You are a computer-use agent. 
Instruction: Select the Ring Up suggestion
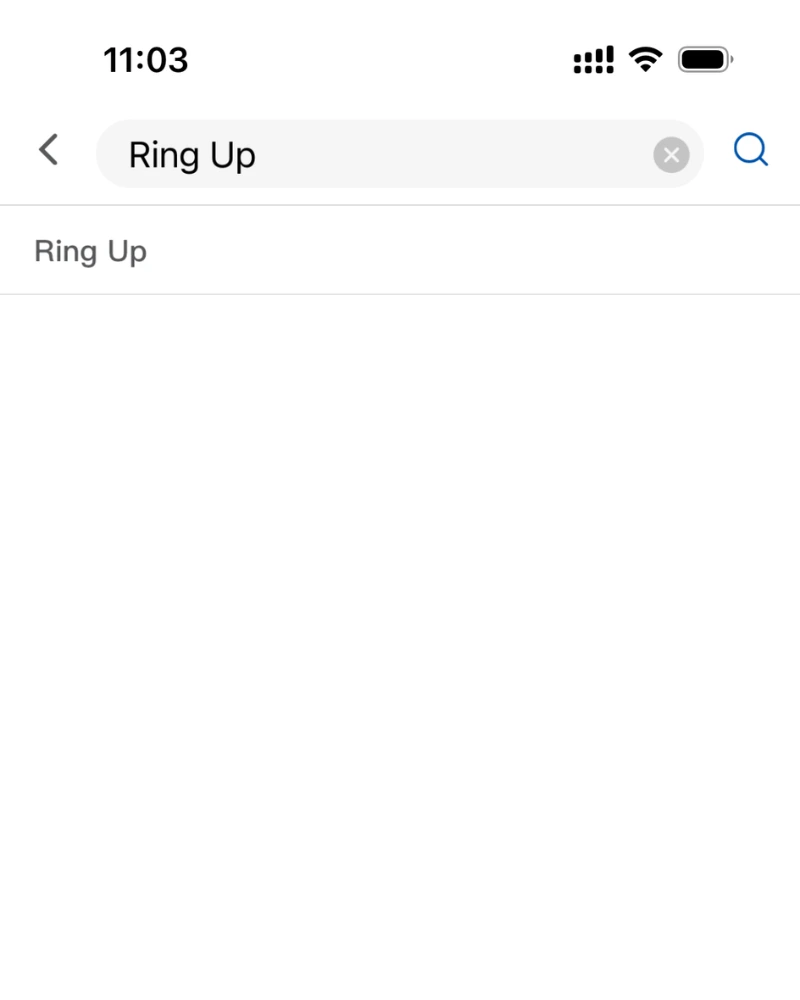pyautogui.click(x=91, y=251)
